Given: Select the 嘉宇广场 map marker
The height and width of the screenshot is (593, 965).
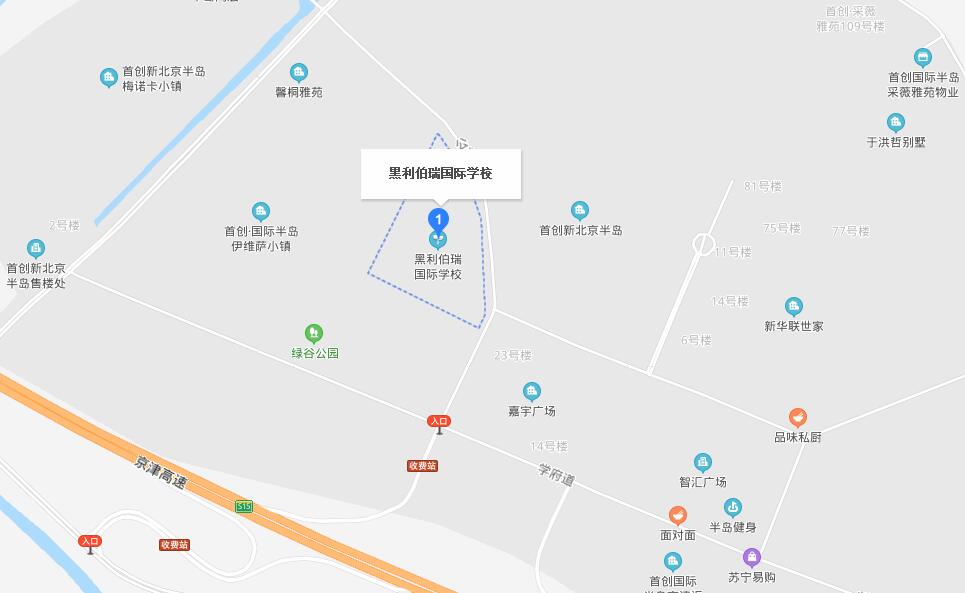Looking at the screenshot, I should (x=532, y=391).
